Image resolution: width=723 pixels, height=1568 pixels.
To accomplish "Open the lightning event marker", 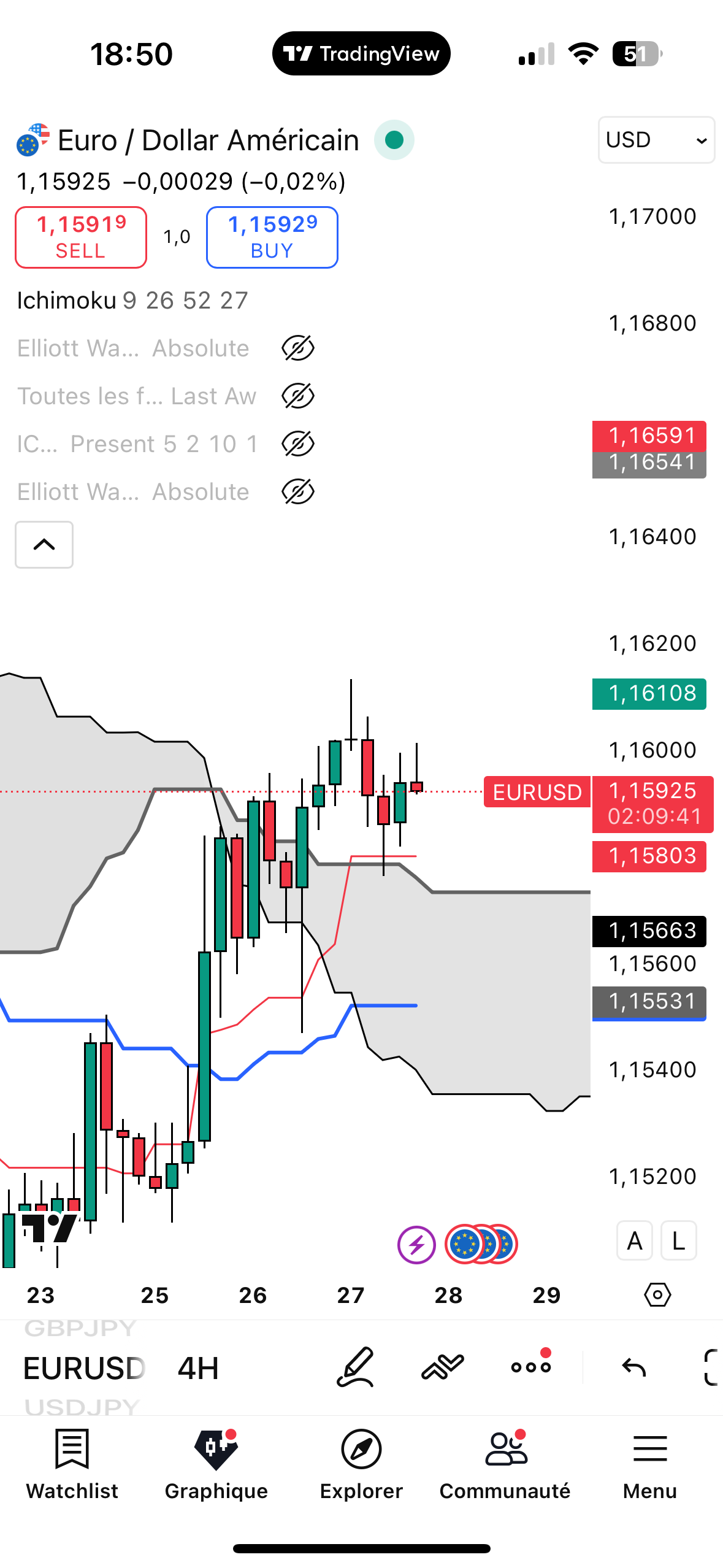I will point(416,1245).
